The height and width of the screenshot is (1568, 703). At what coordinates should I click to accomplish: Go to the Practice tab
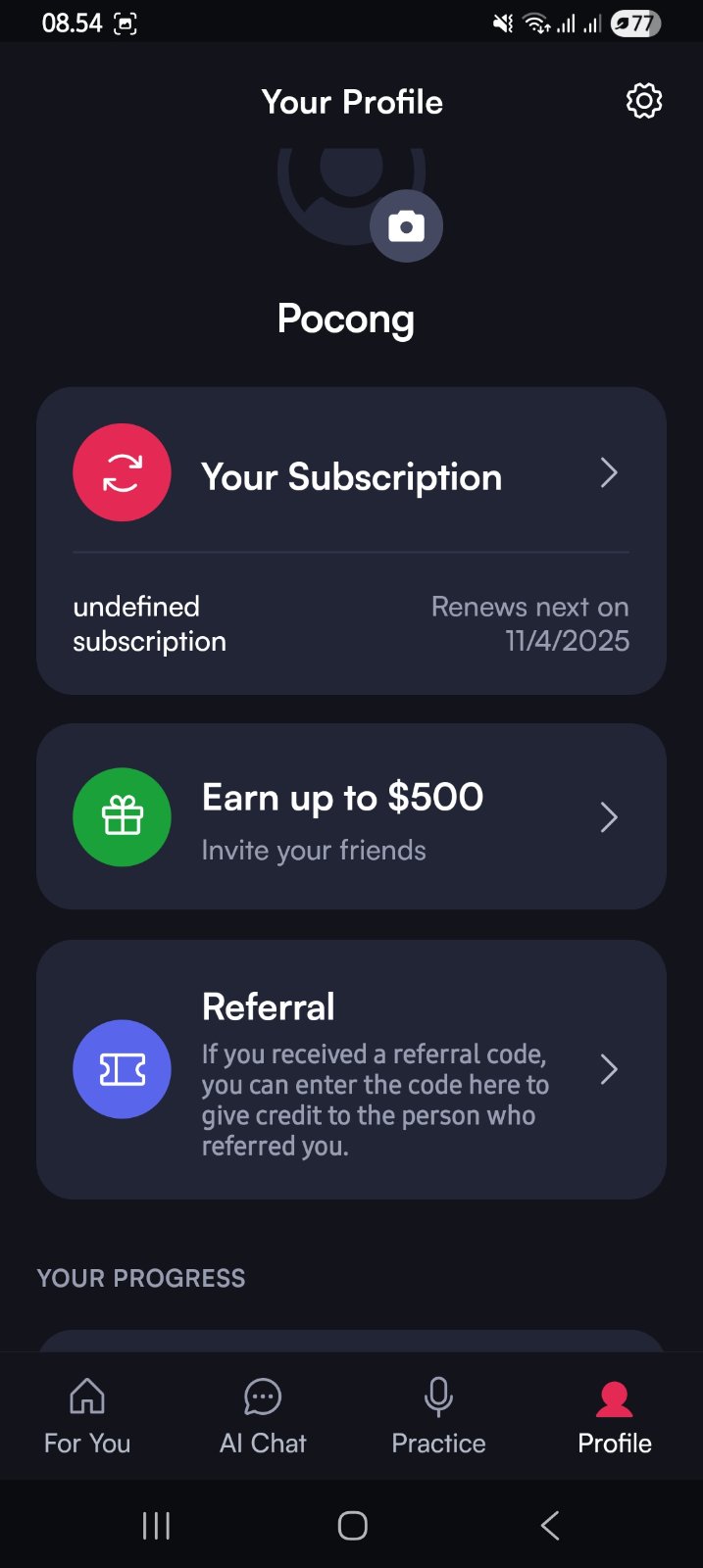coord(438,1416)
